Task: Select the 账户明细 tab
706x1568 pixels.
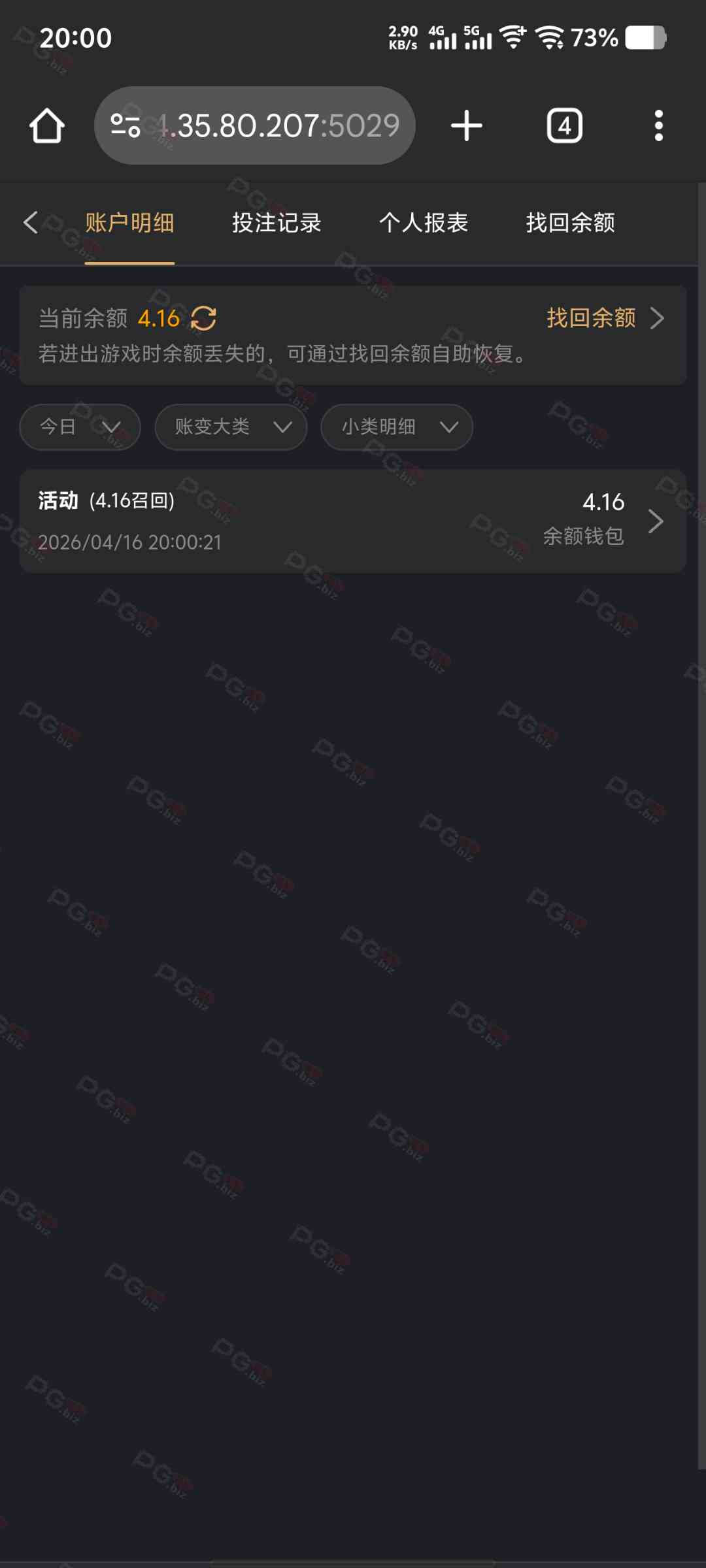Action: point(129,223)
